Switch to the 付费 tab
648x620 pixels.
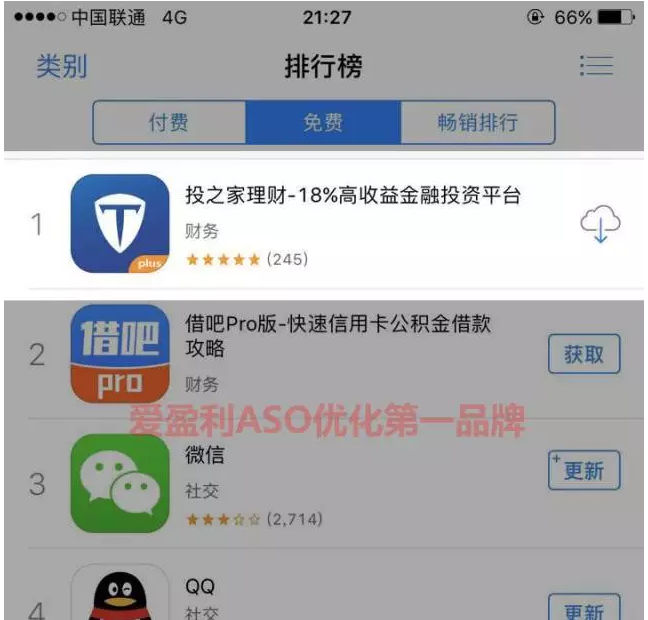click(x=168, y=123)
